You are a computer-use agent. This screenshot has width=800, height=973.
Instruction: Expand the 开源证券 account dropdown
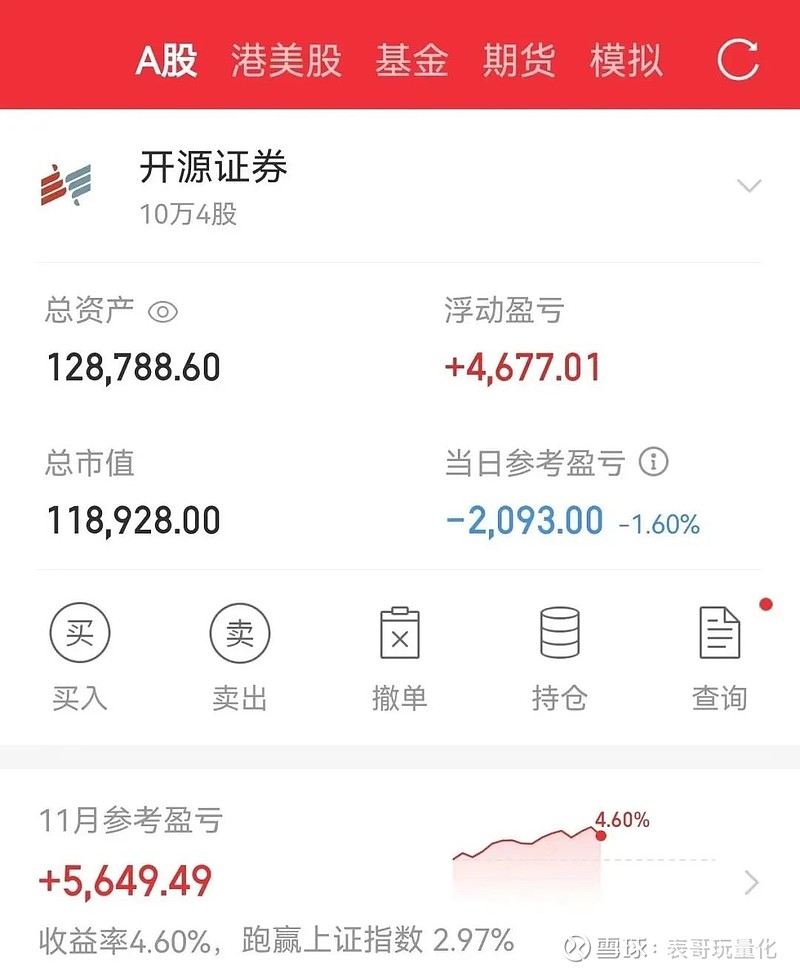749,186
